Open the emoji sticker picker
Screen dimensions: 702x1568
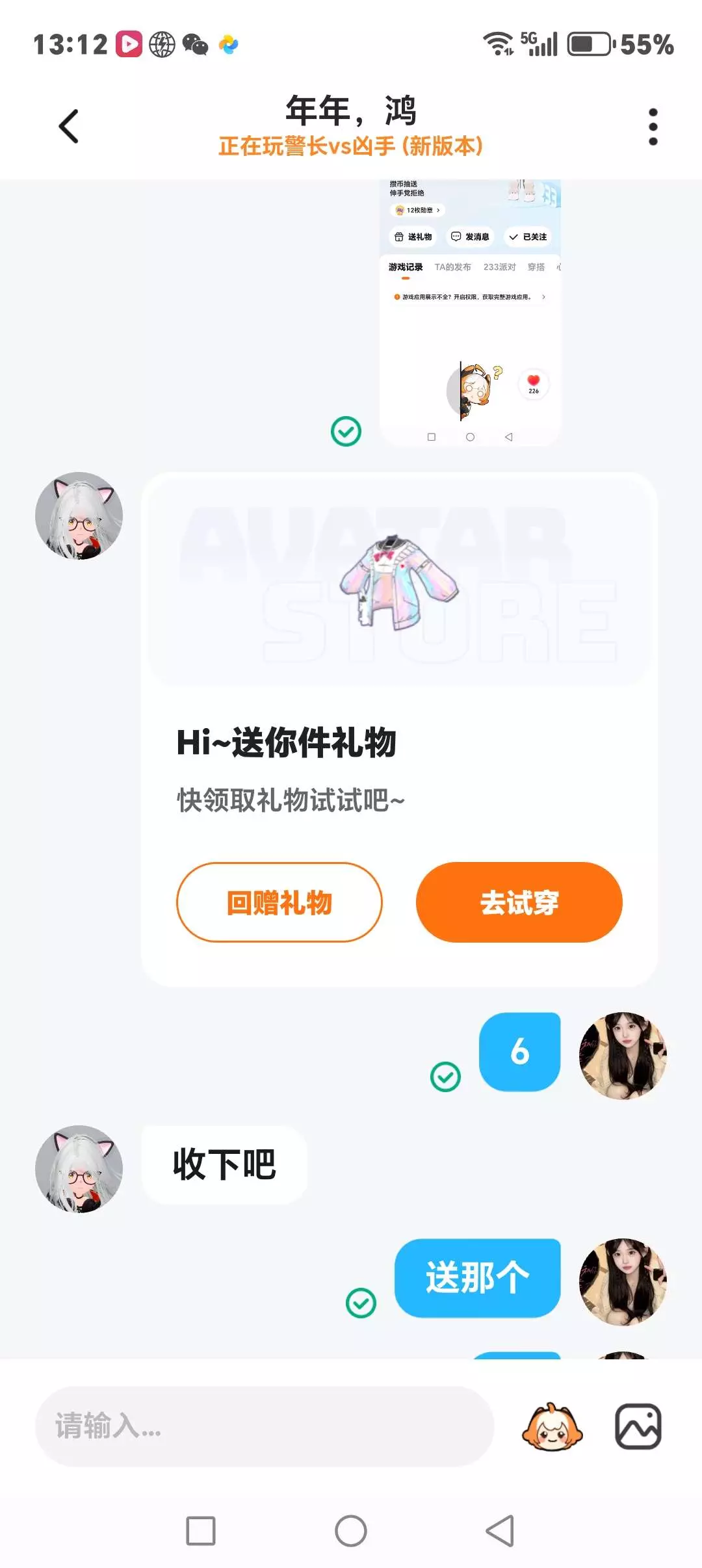(x=552, y=1426)
